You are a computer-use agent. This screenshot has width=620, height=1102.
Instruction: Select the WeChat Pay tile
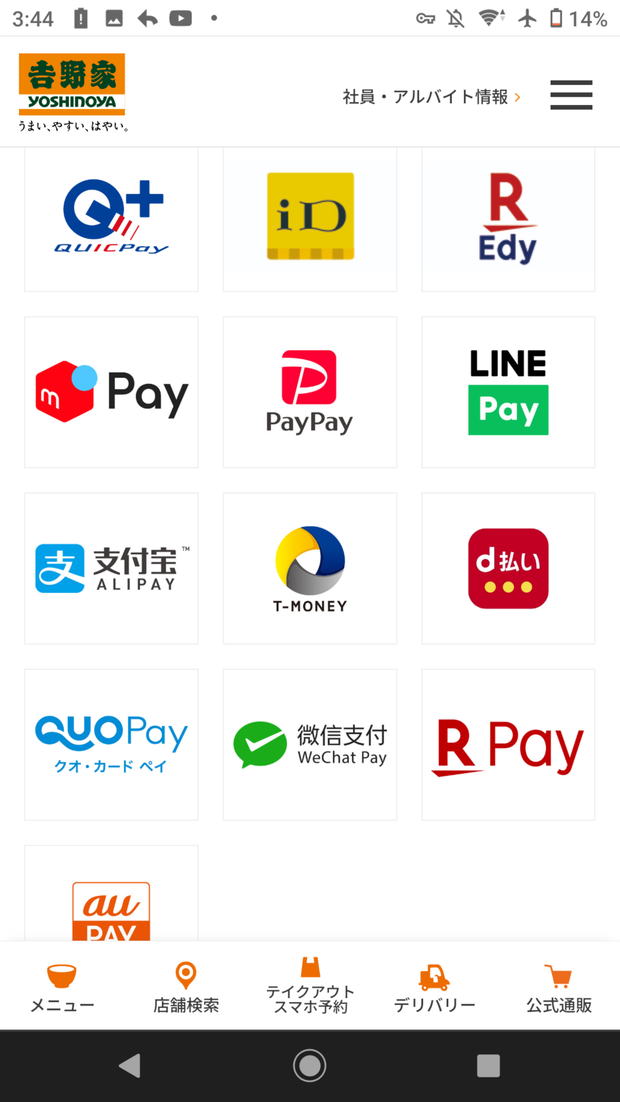pyautogui.click(x=310, y=744)
